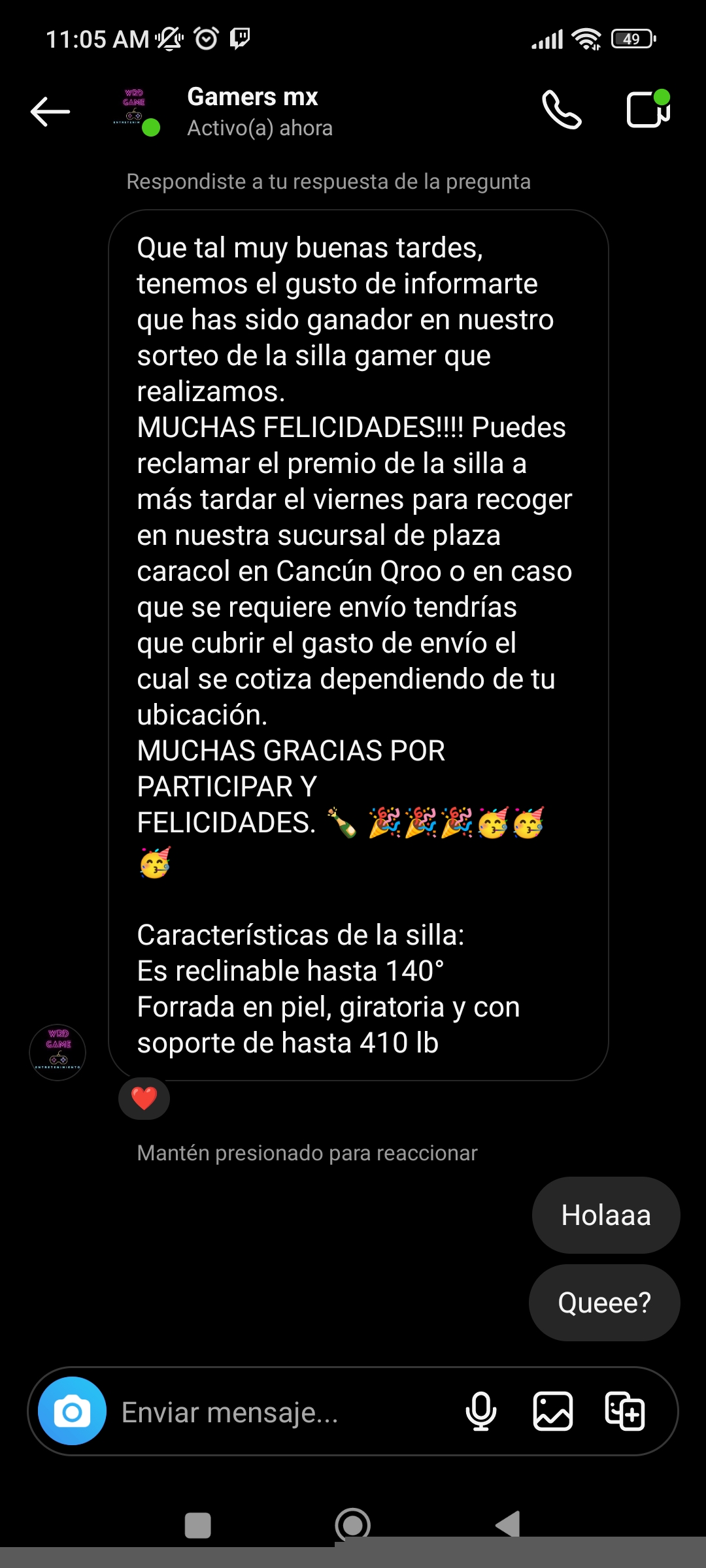706x1568 pixels.
Task: Tap Gamers mx avatar beside the message
Action: point(58,1052)
